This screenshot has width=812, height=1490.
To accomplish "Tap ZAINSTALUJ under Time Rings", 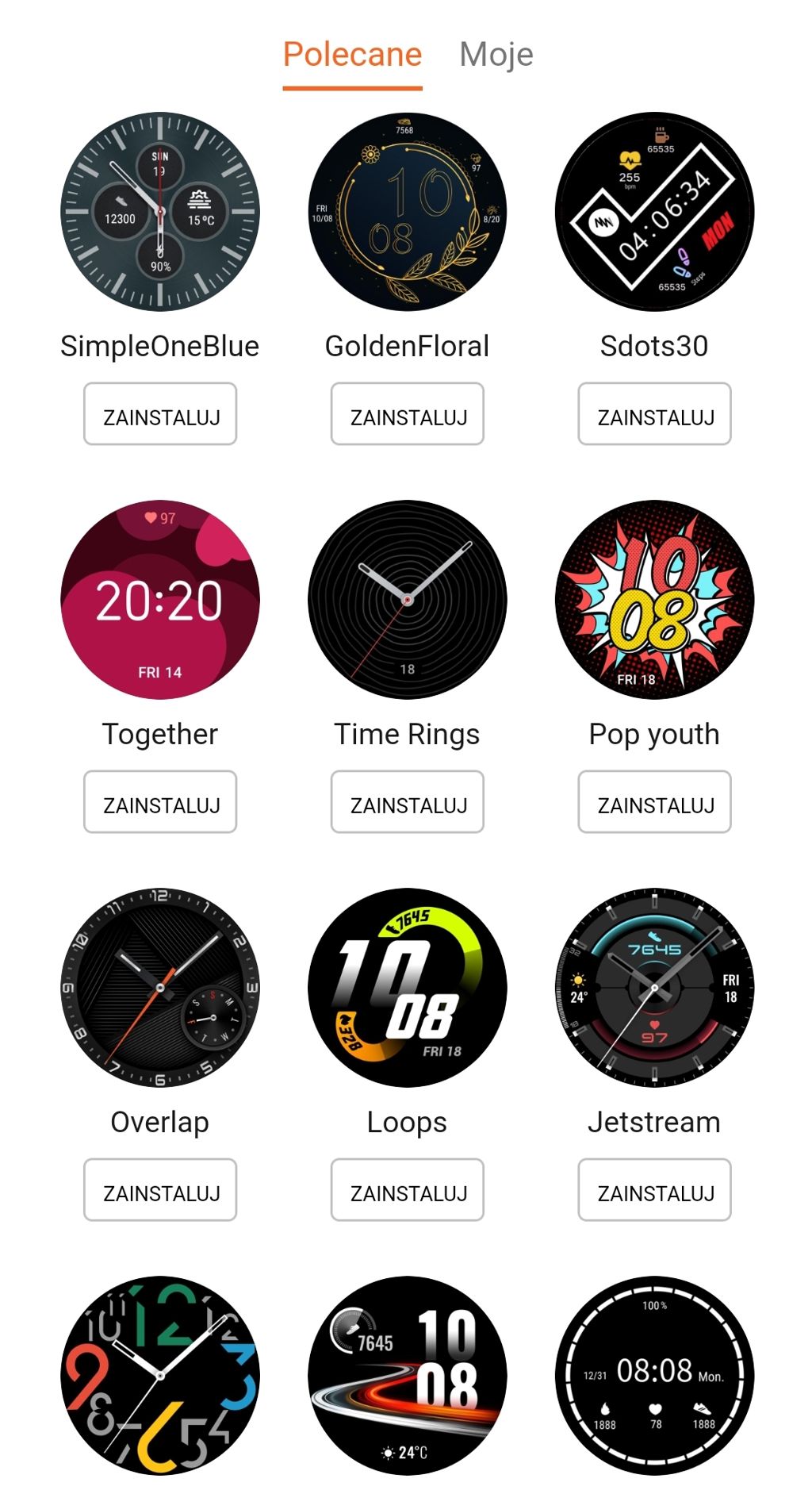I will click(407, 802).
